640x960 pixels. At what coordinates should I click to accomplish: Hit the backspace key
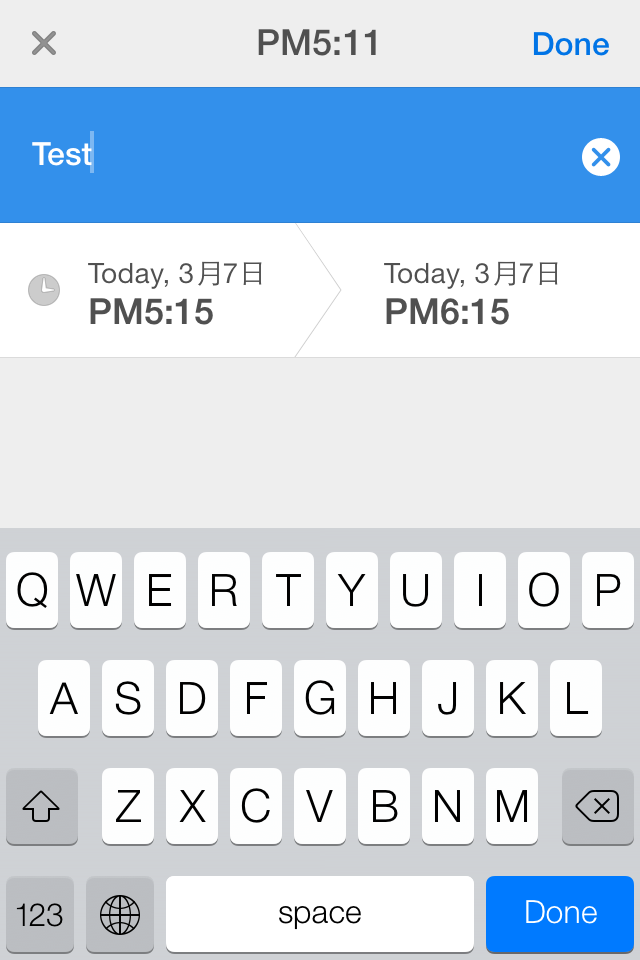pyautogui.click(x=598, y=806)
